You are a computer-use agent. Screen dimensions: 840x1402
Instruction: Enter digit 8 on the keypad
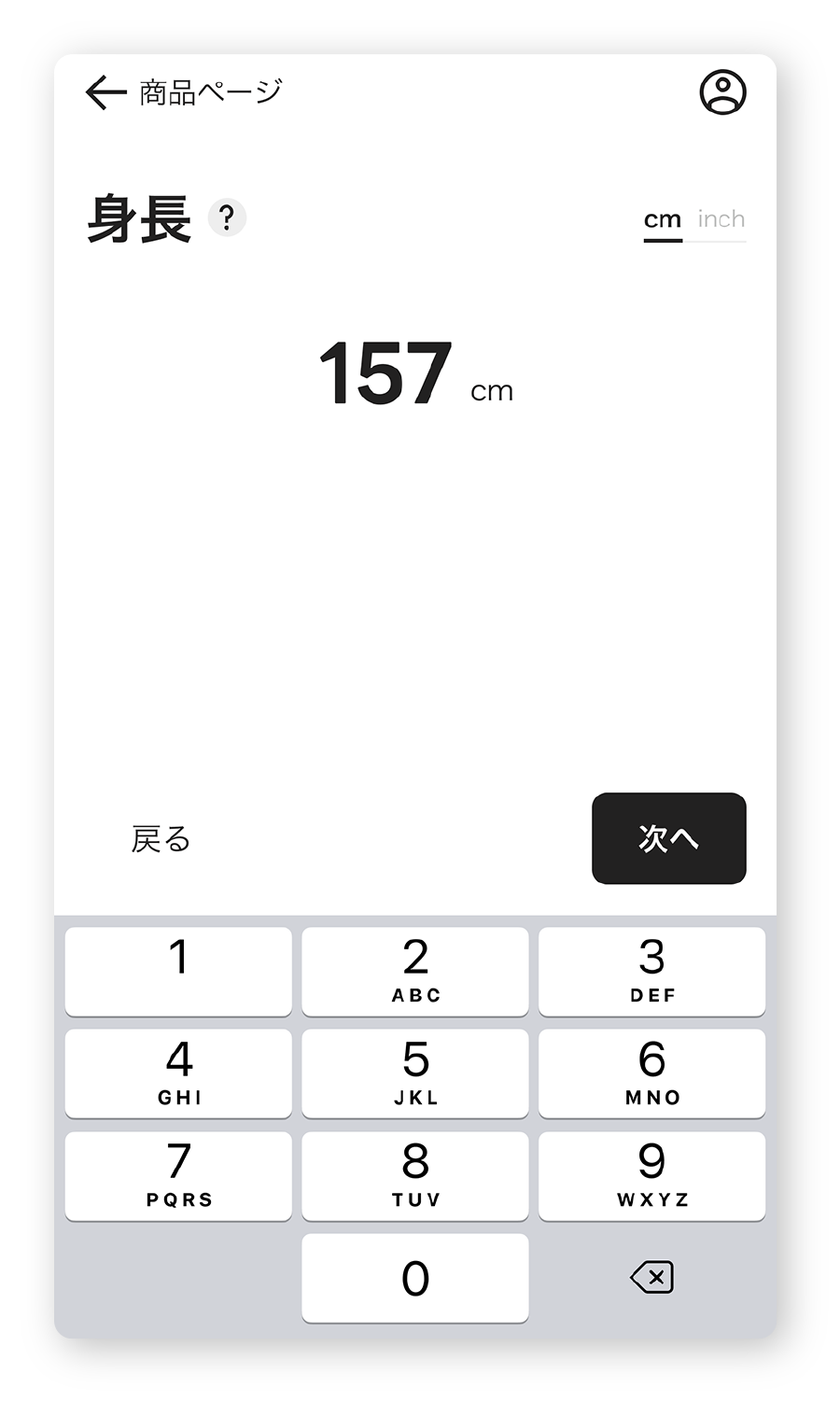click(415, 1175)
